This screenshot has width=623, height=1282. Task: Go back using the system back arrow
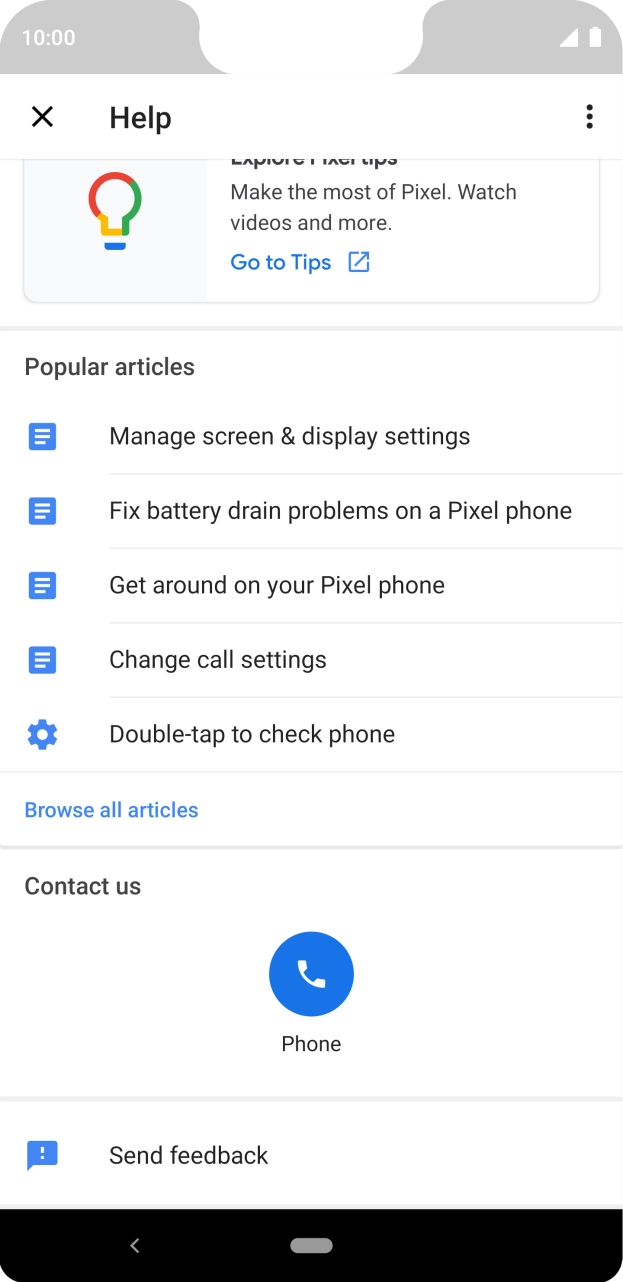[135, 1245]
